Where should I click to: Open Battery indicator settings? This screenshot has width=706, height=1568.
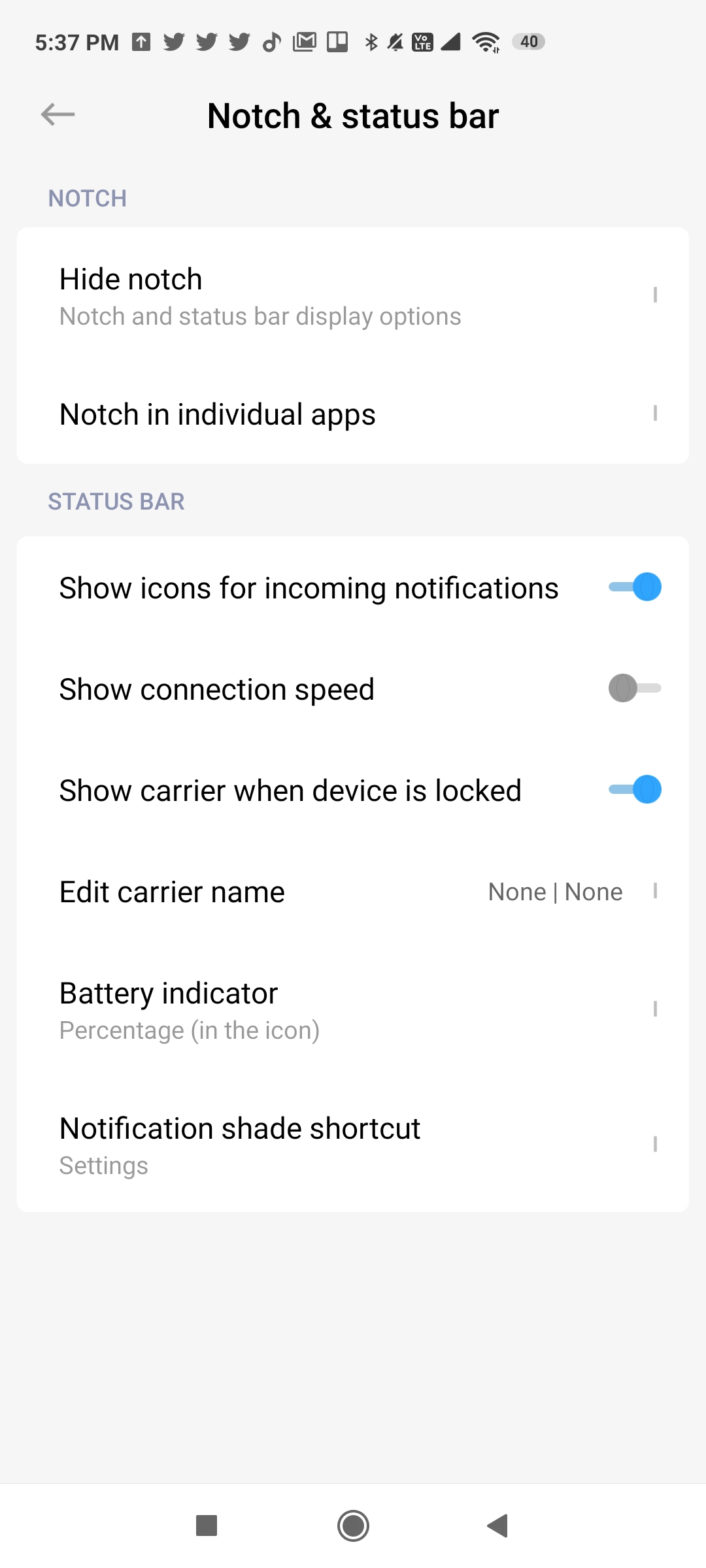coord(353,1010)
